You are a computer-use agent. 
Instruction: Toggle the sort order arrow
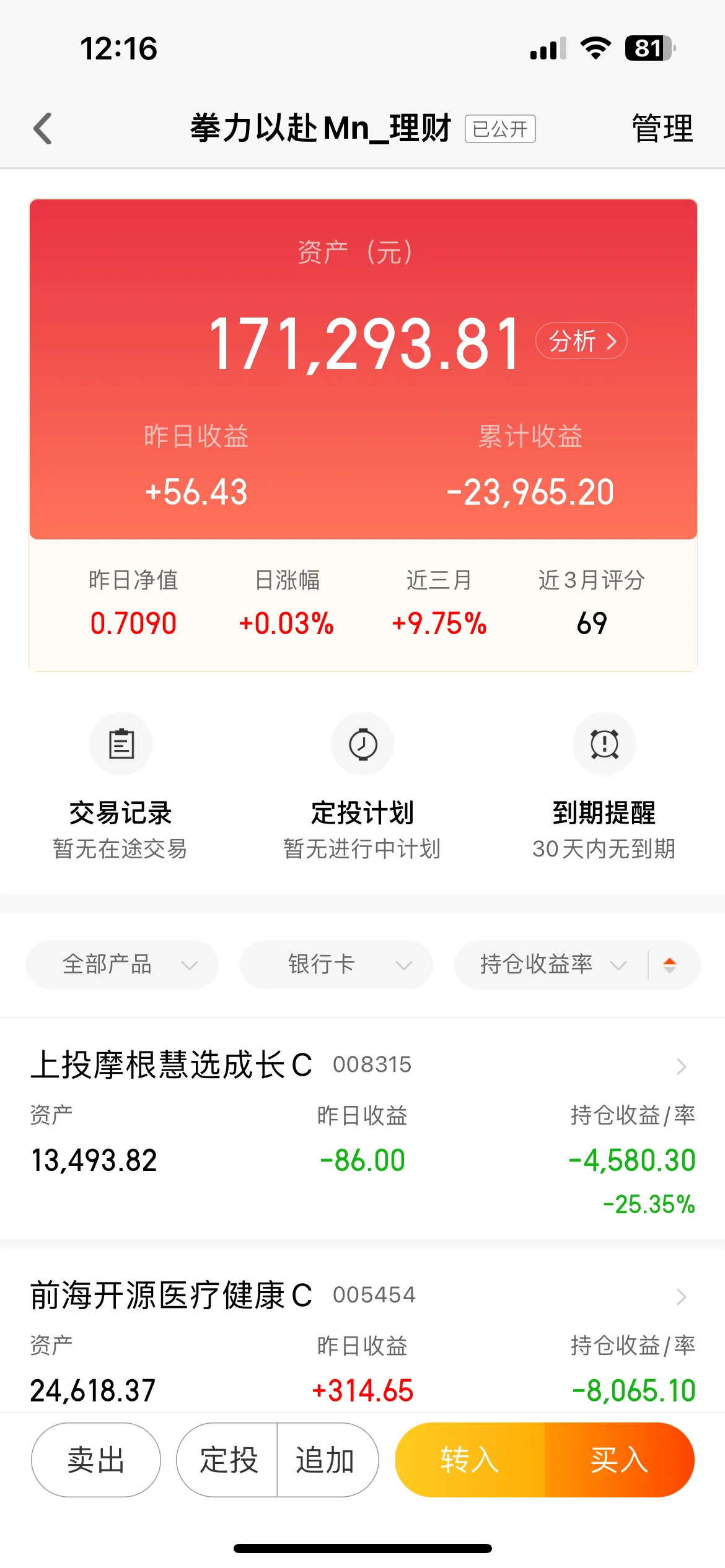(669, 965)
